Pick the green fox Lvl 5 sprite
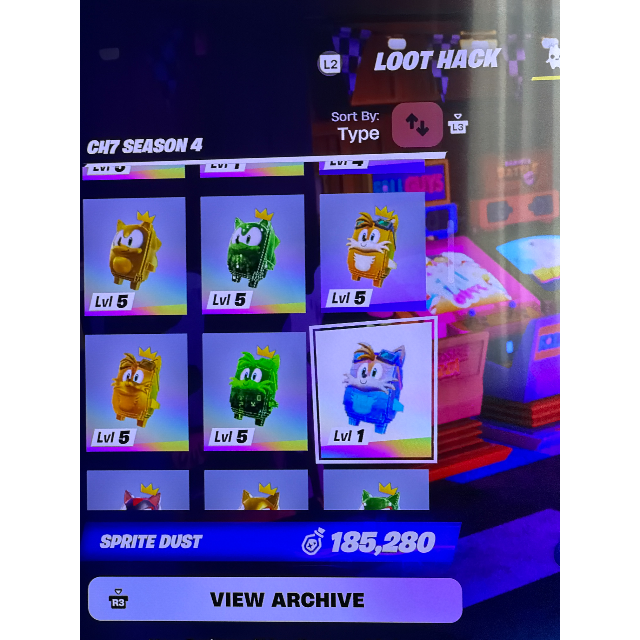The image size is (640, 640). [255, 391]
